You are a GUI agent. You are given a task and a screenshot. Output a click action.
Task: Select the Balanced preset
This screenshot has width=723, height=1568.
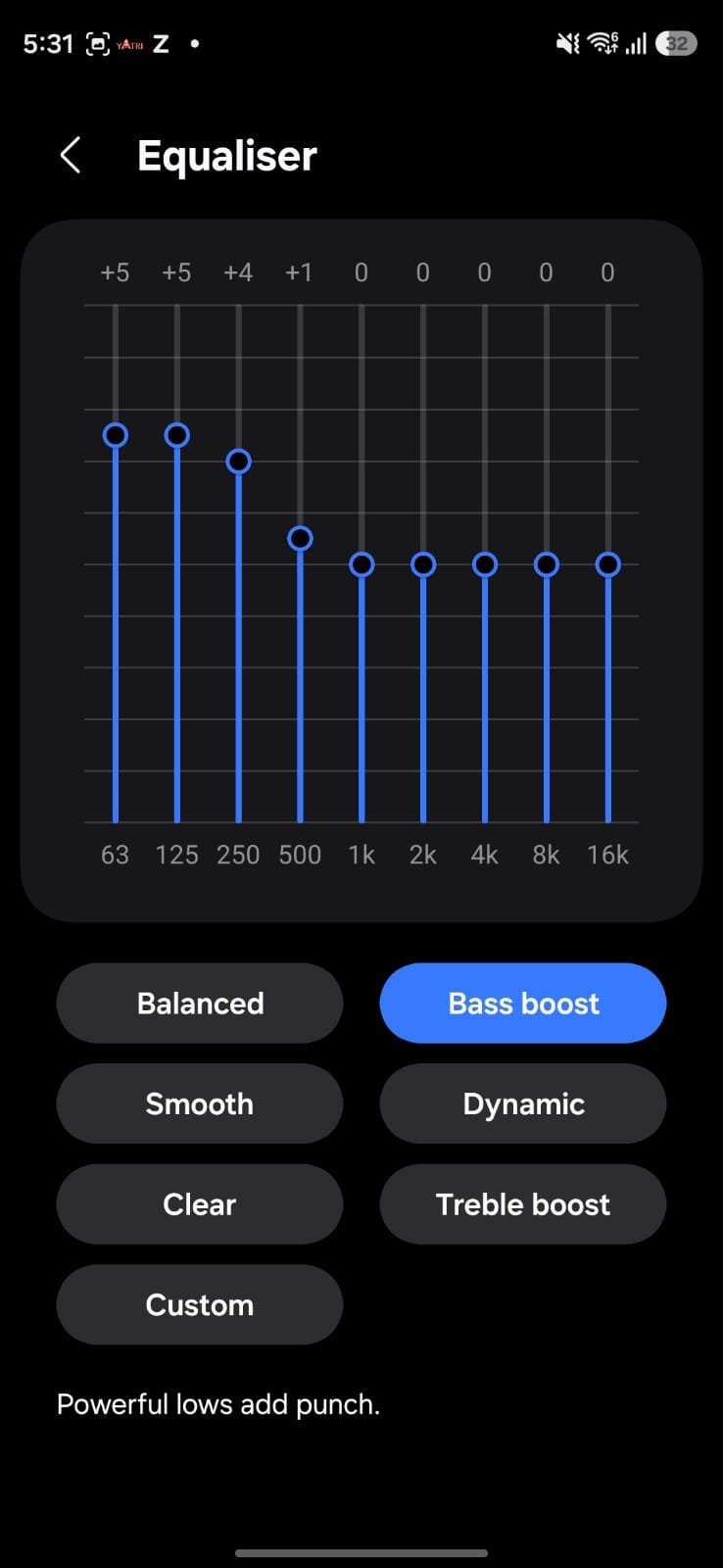(200, 1004)
